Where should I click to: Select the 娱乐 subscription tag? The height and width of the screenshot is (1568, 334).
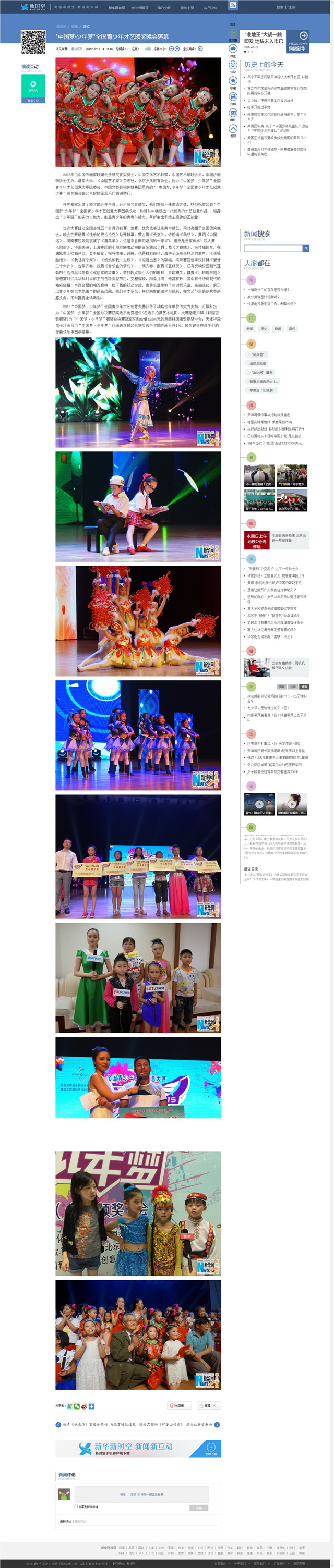[x=292, y=329]
